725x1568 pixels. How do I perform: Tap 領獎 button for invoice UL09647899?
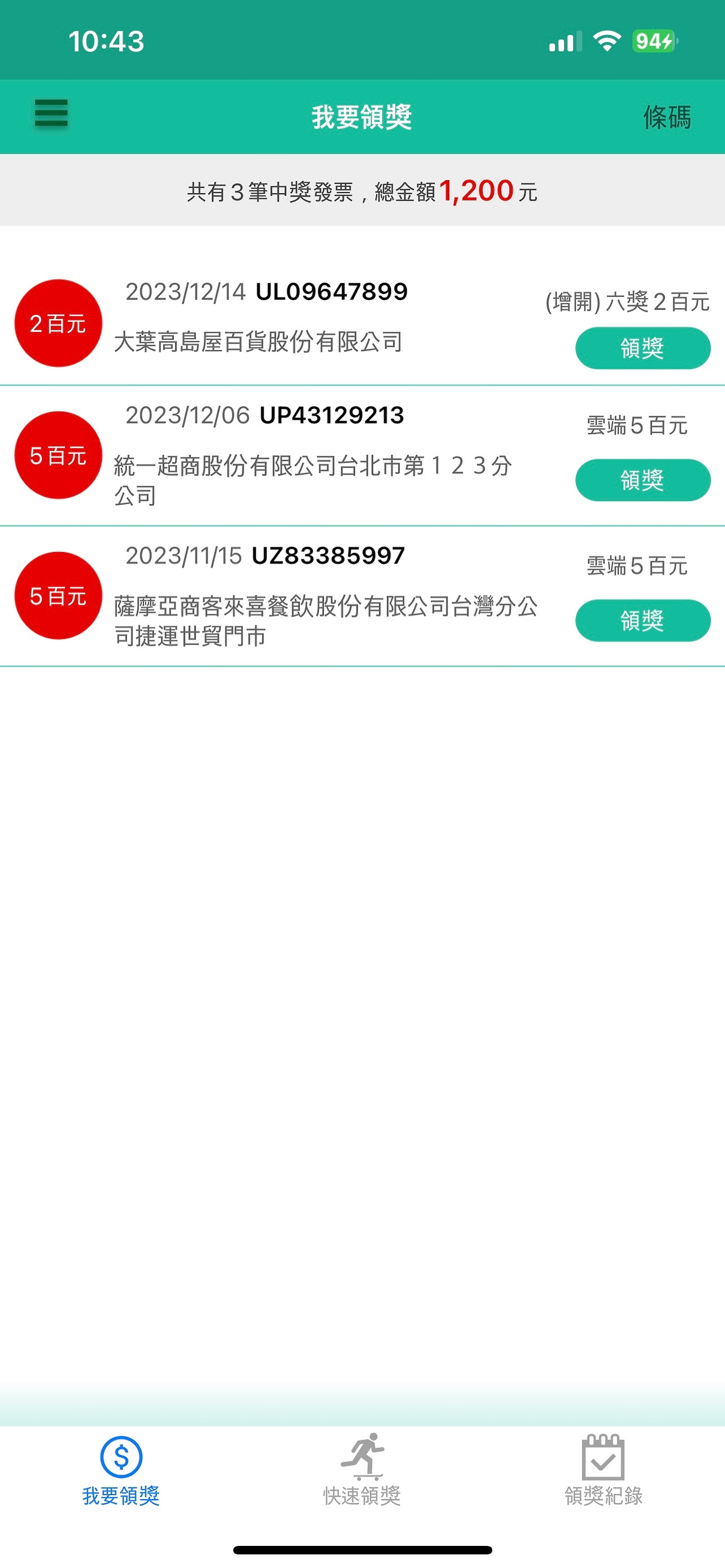click(x=642, y=348)
